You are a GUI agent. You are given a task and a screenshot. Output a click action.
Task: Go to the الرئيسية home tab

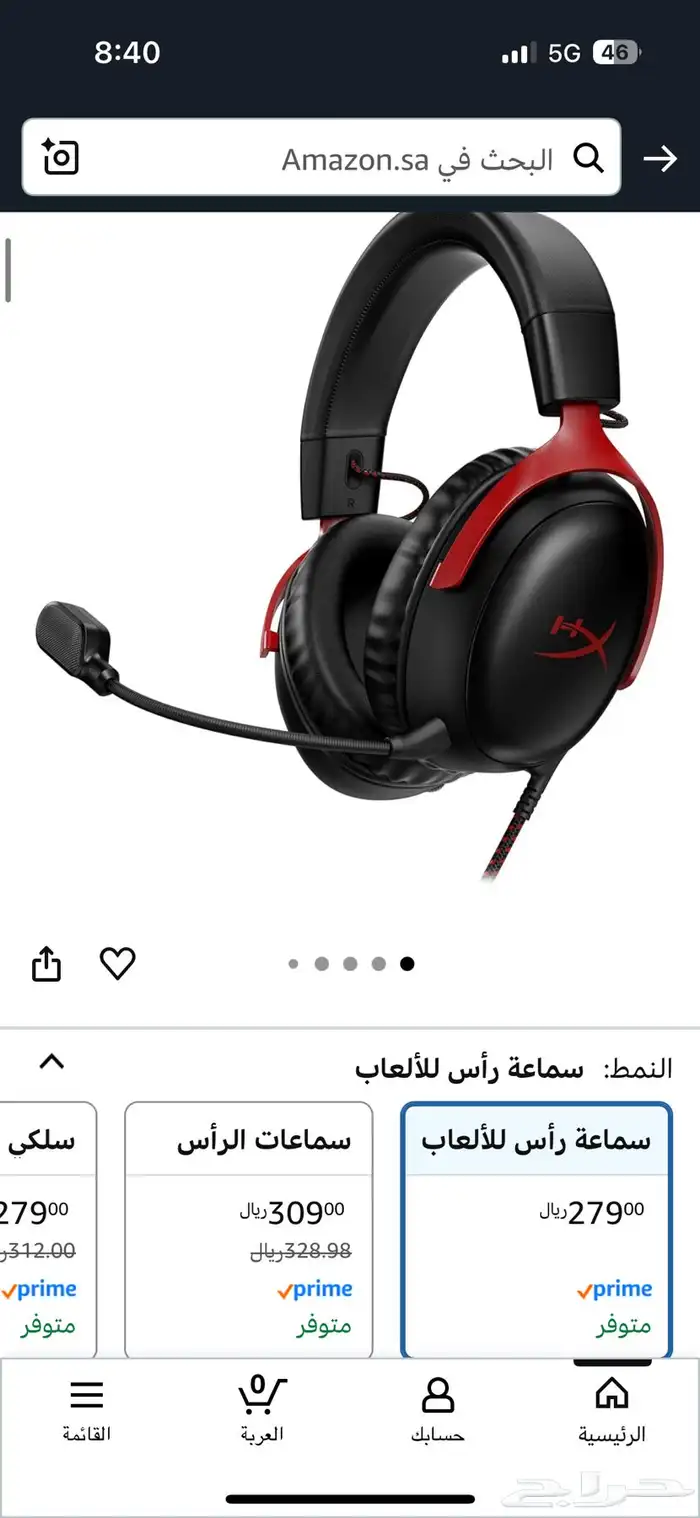pos(611,1410)
